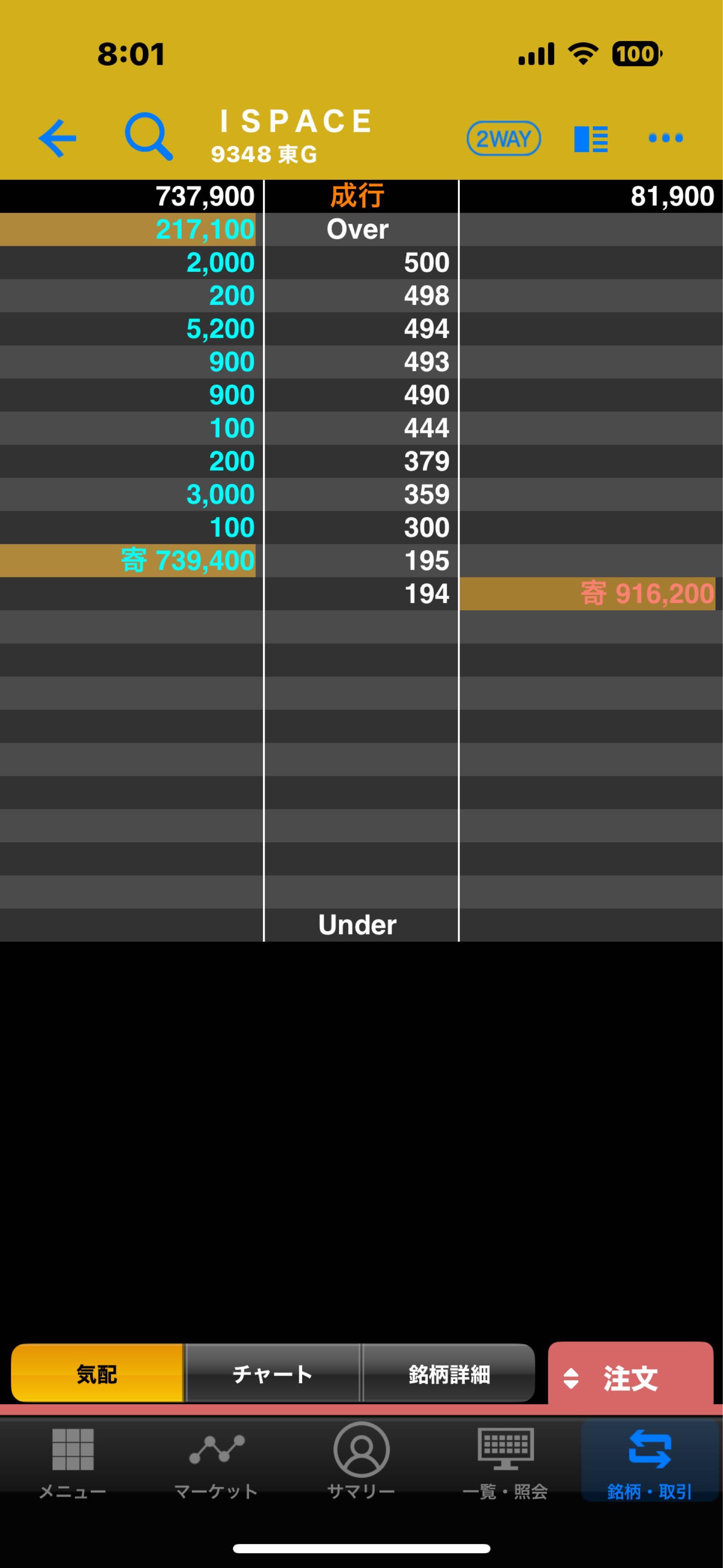Switch to 一覧・照会 tab

pos(505,1461)
